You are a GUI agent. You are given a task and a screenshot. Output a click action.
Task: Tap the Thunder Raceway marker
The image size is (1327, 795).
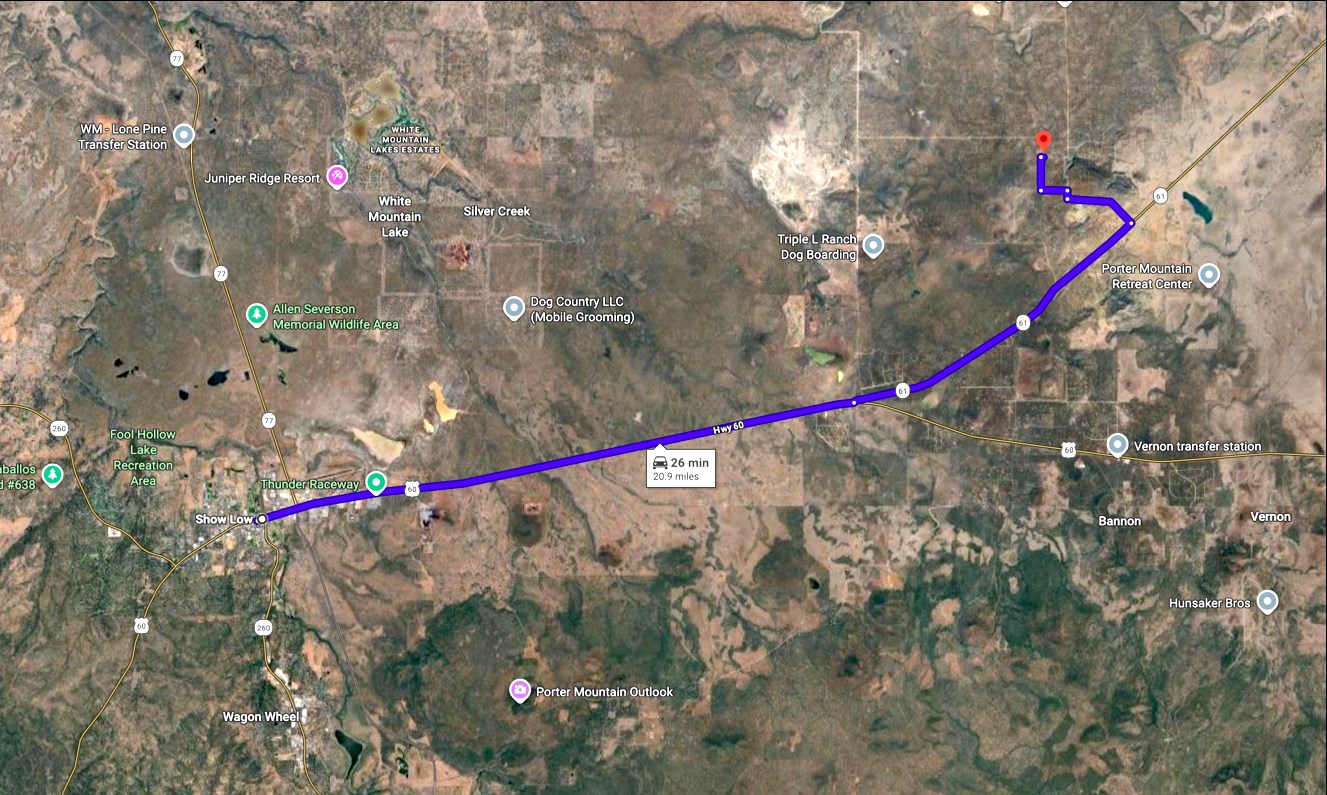[x=376, y=483]
